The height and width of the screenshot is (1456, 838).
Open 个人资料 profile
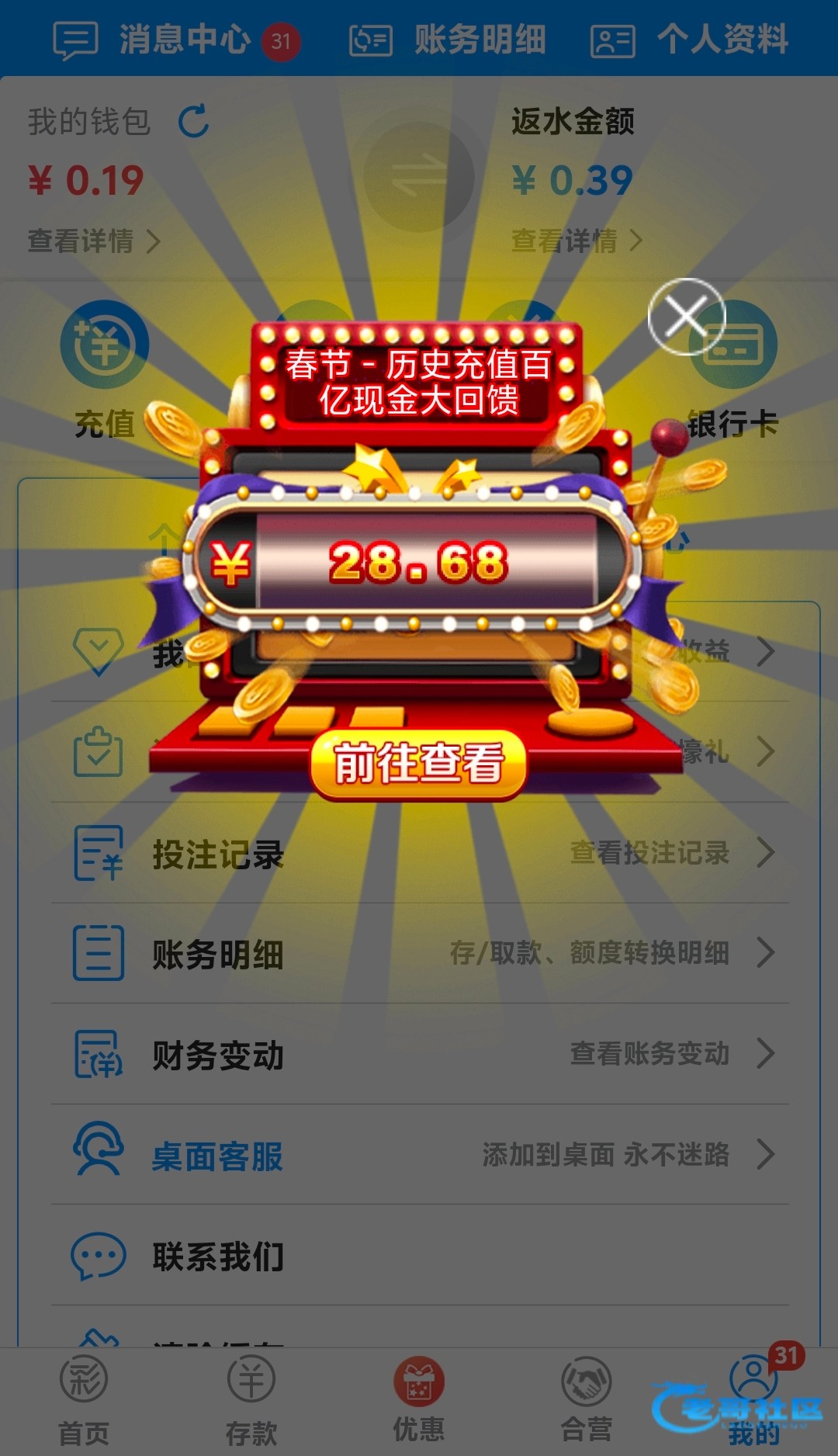coord(690,40)
